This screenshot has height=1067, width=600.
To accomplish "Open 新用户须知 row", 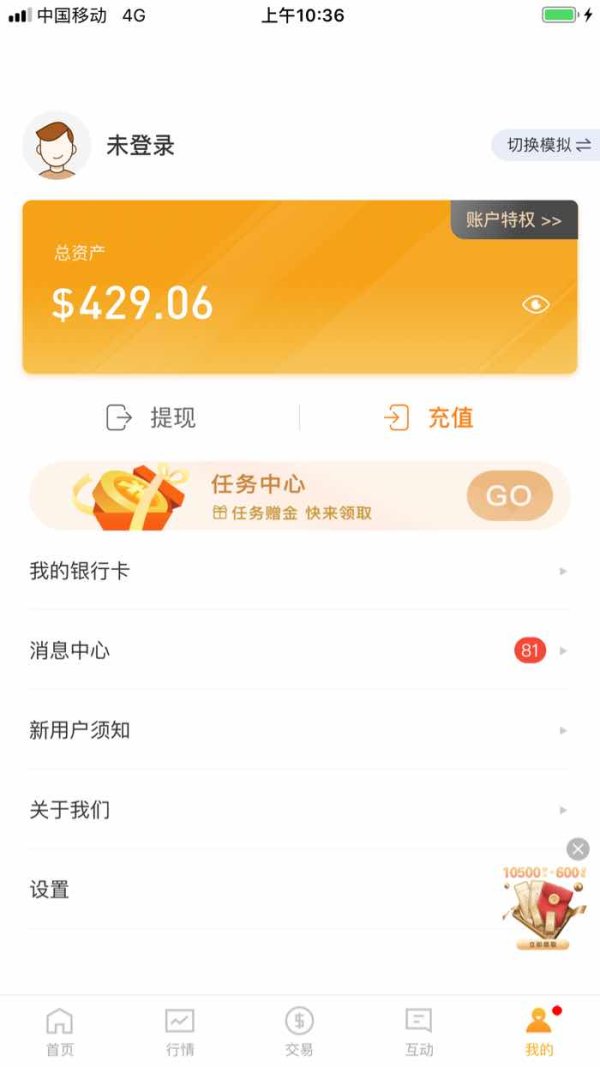I will click(x=298, y=730).
